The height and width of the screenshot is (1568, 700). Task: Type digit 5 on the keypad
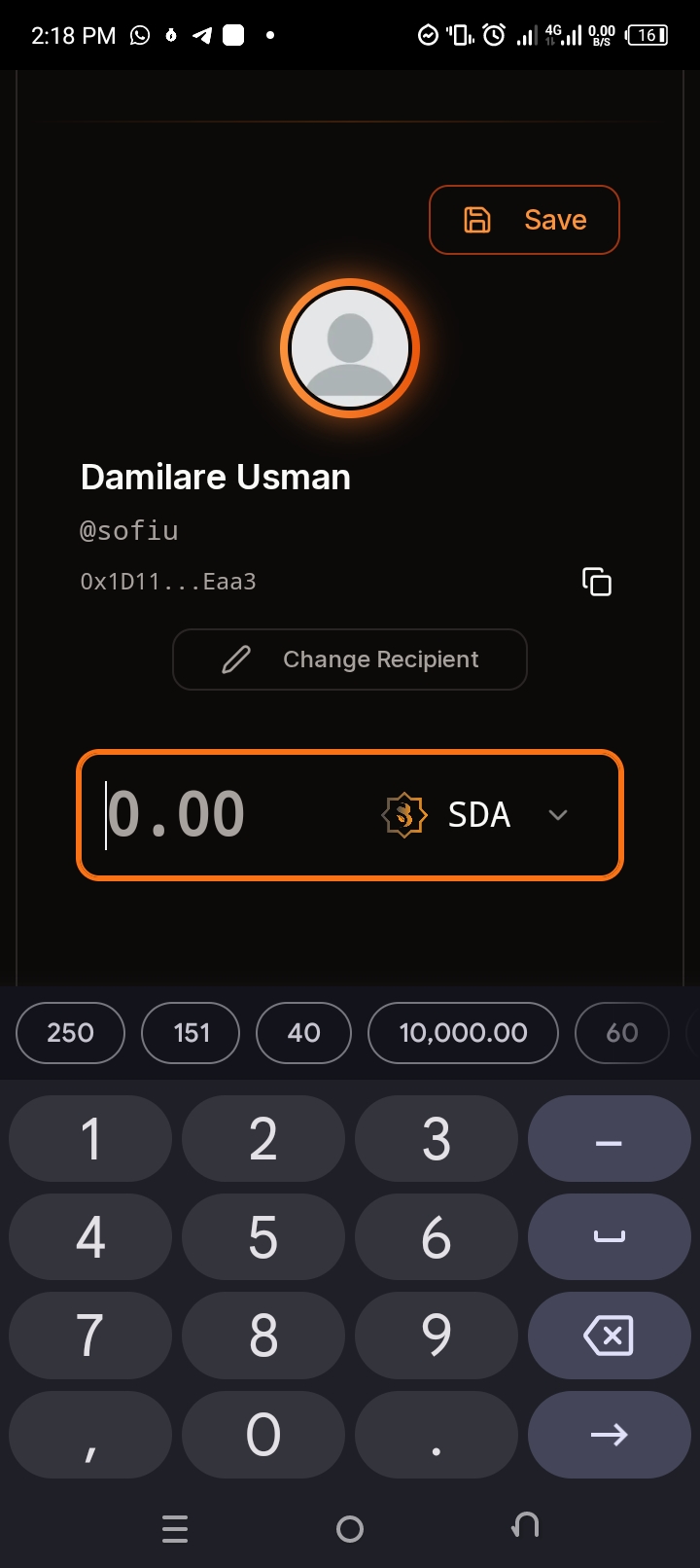[x=262, y=1237]
